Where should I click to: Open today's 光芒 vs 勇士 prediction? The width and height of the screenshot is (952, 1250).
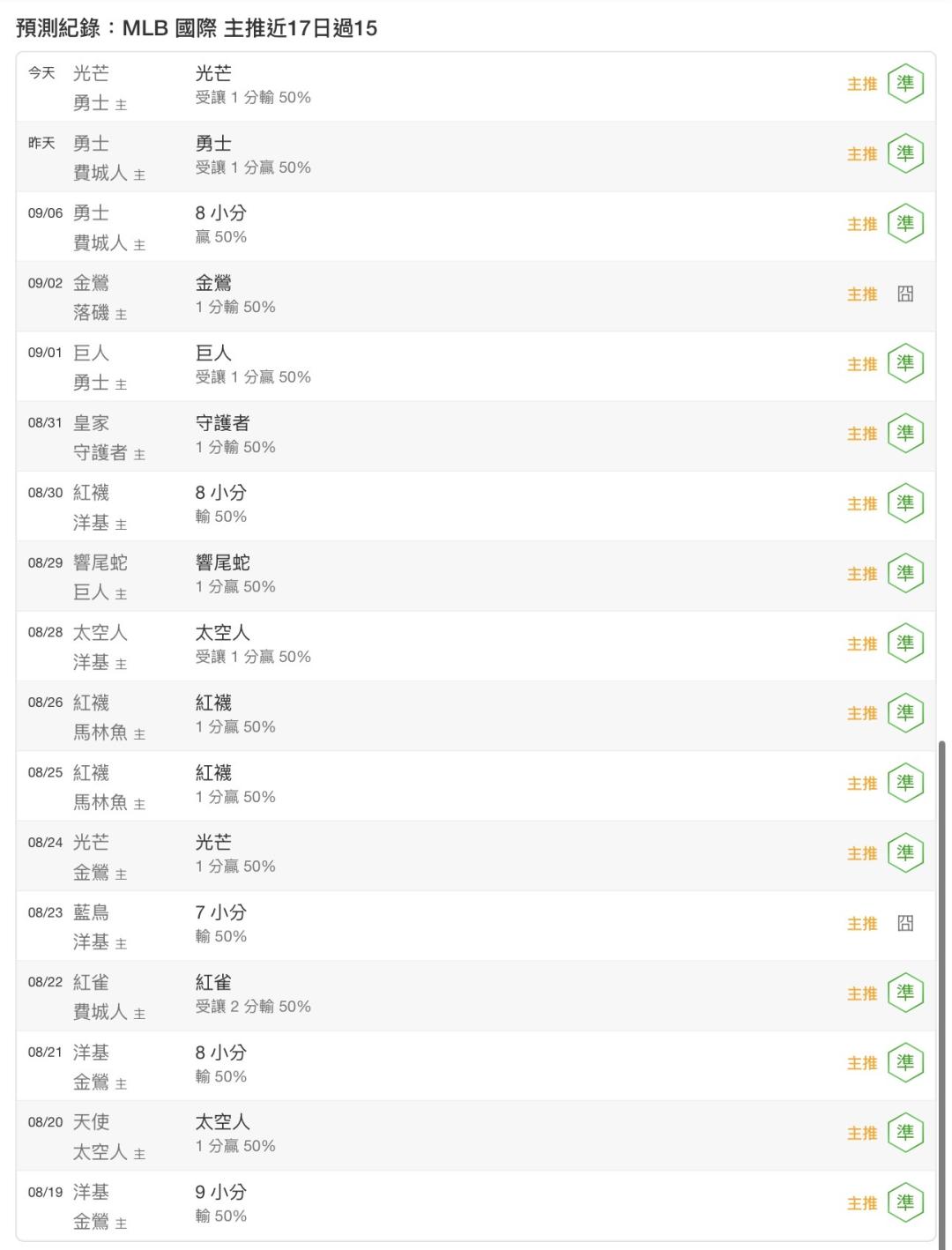[476, 86]
